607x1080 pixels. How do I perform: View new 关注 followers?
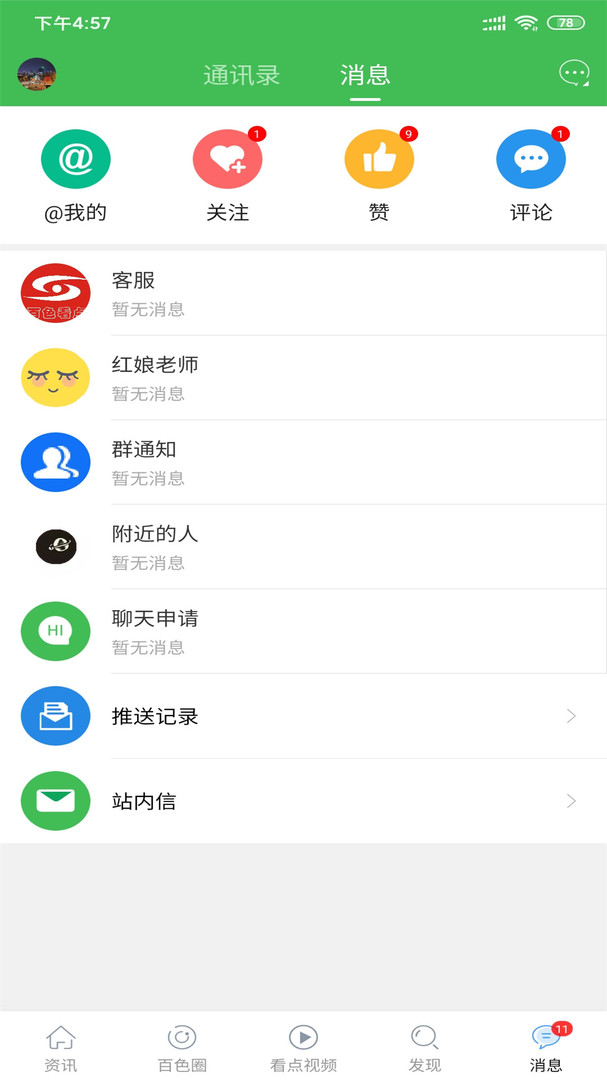(228, 177)
